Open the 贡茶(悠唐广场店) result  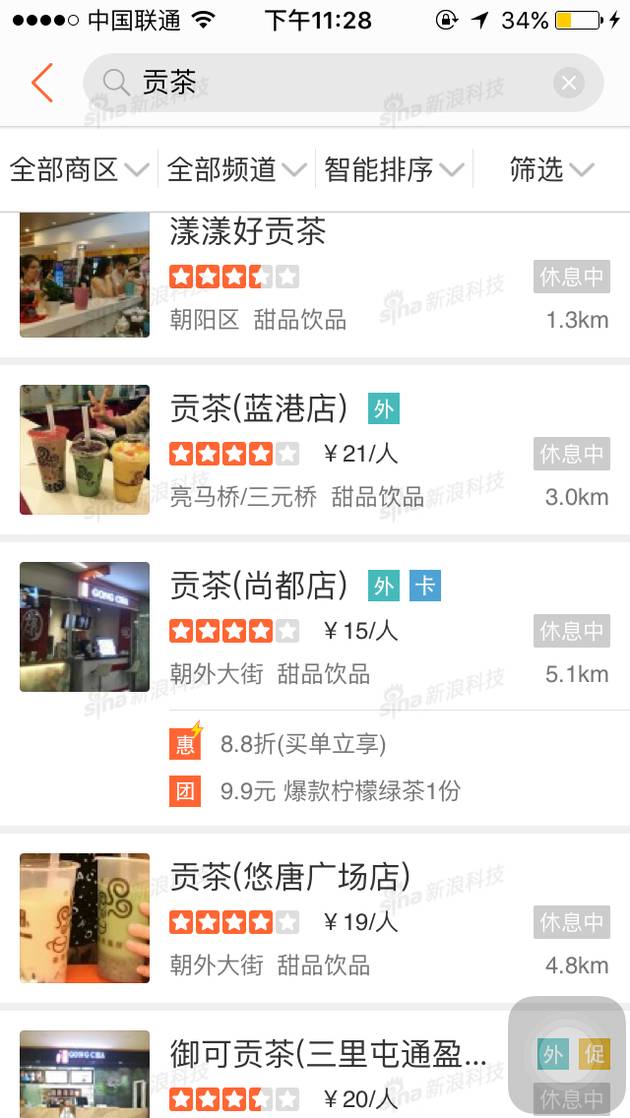[x=315, y=918]
